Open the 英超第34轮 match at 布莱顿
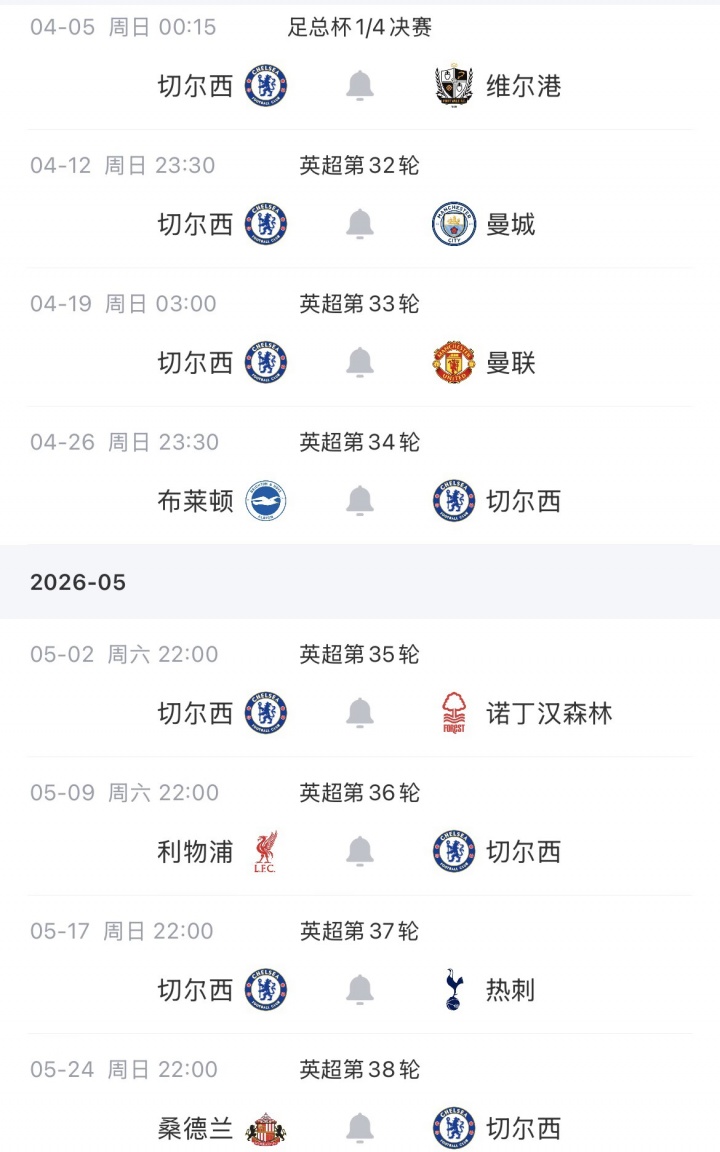 tap(360, 442)
